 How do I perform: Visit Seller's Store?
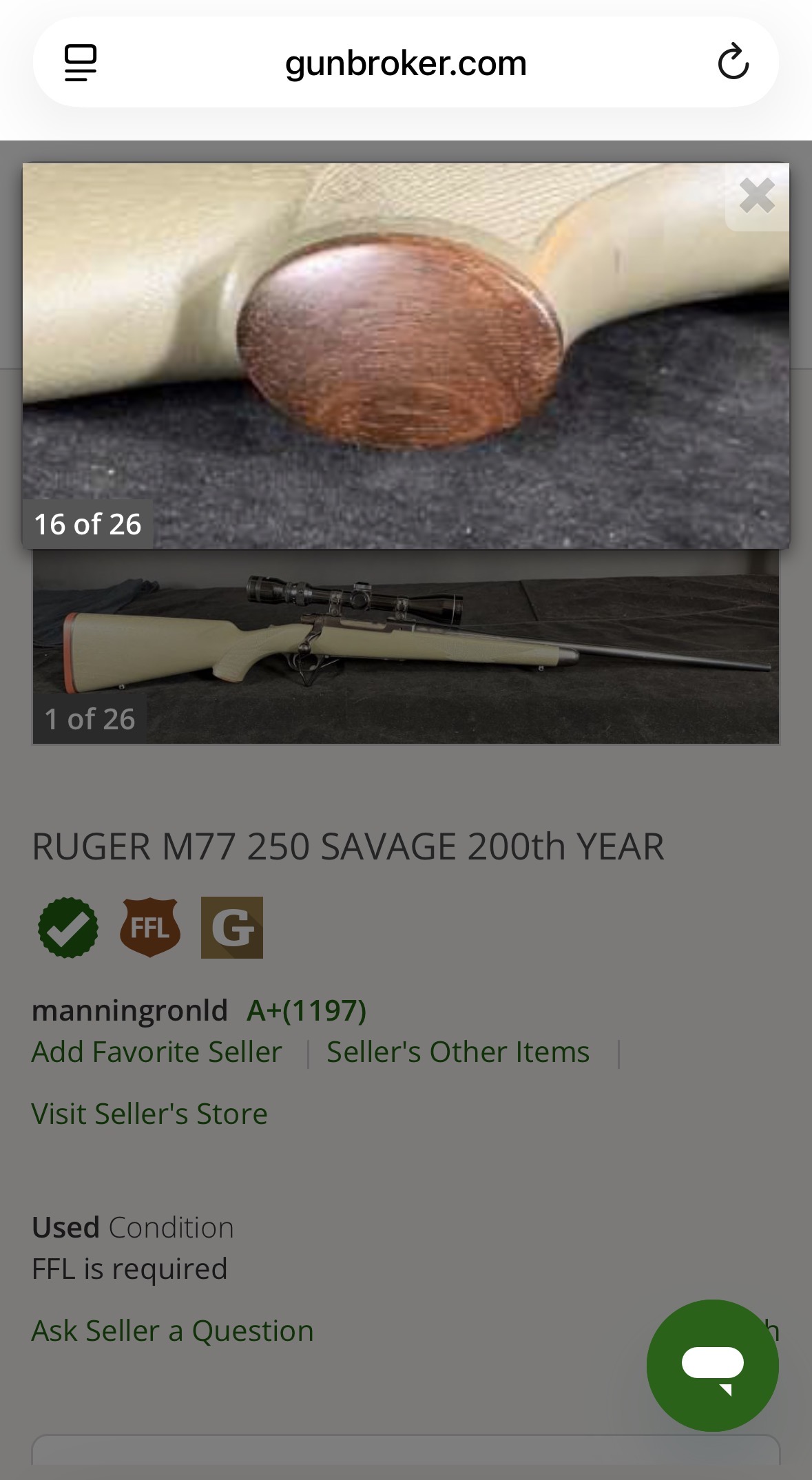pos(149,1114)
